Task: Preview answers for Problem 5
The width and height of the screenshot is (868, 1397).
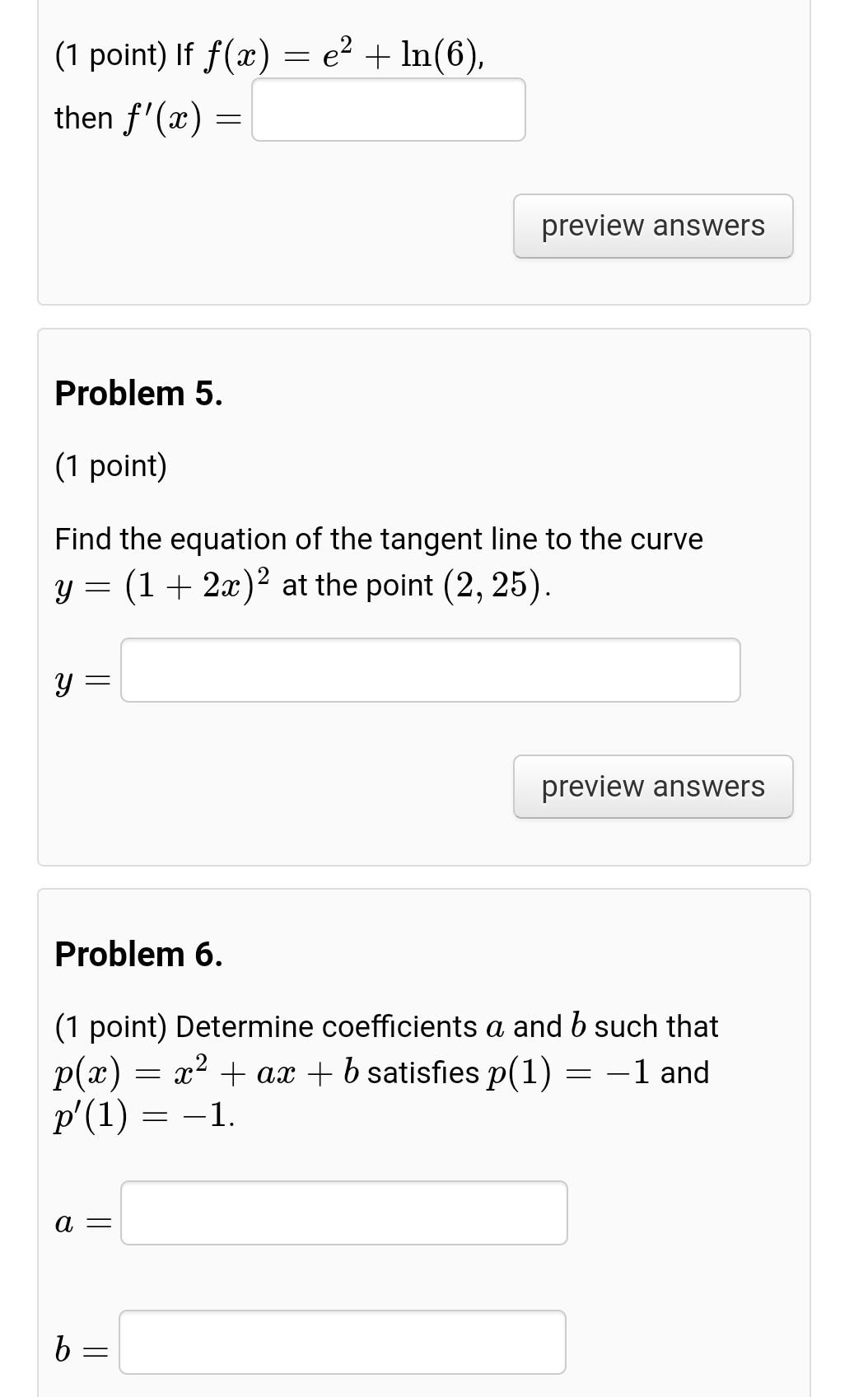Action: coord(653,787)
